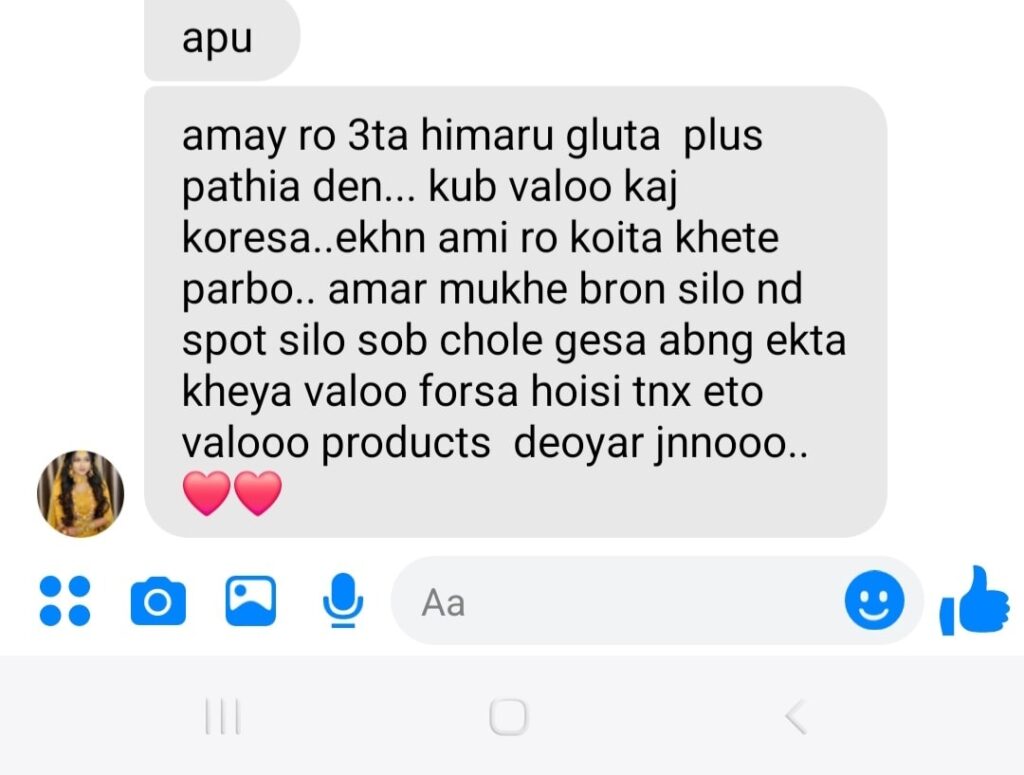Go back with system back button

(x=796, y=716)
